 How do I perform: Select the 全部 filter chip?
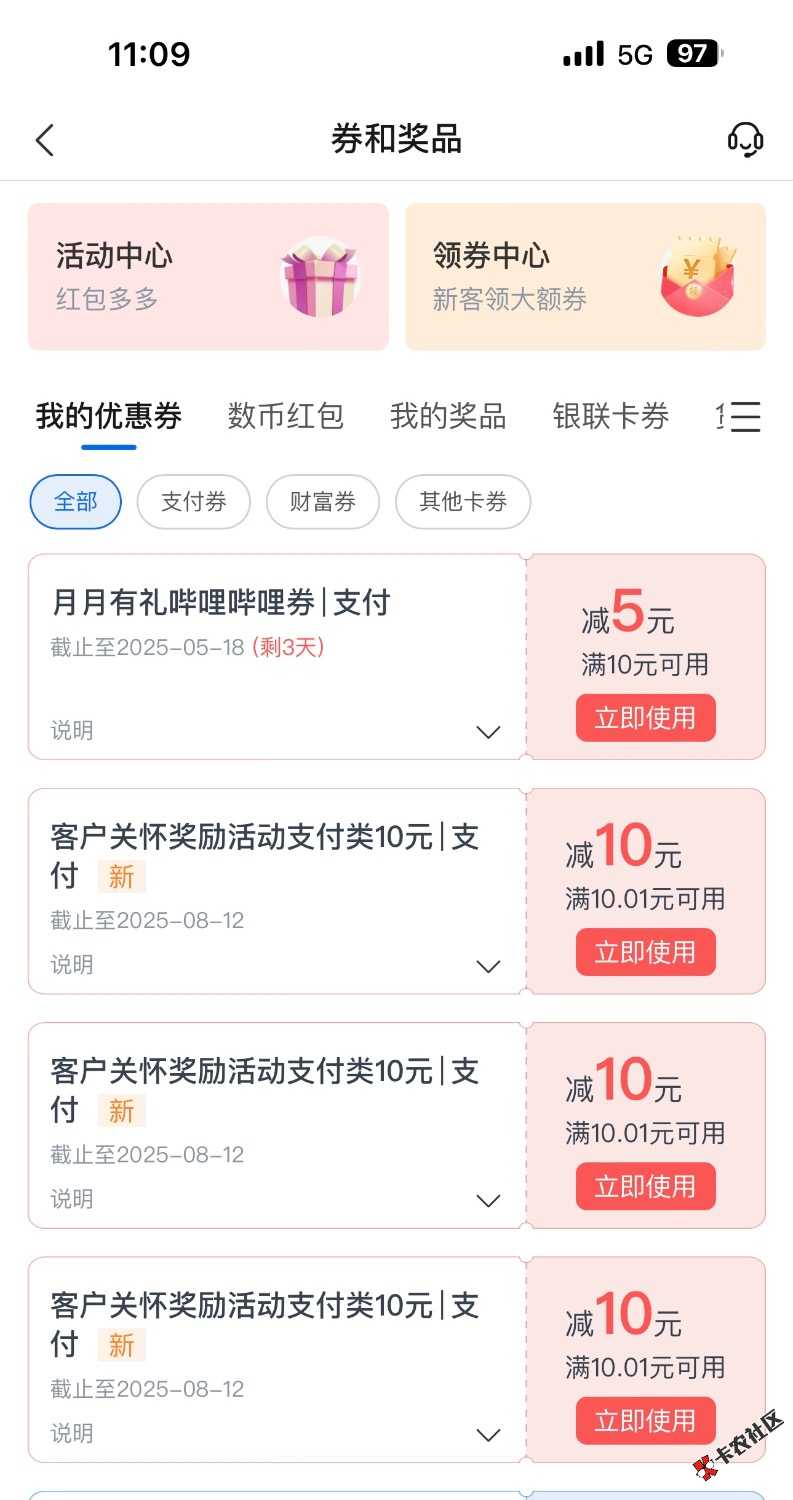coord(76,502)
